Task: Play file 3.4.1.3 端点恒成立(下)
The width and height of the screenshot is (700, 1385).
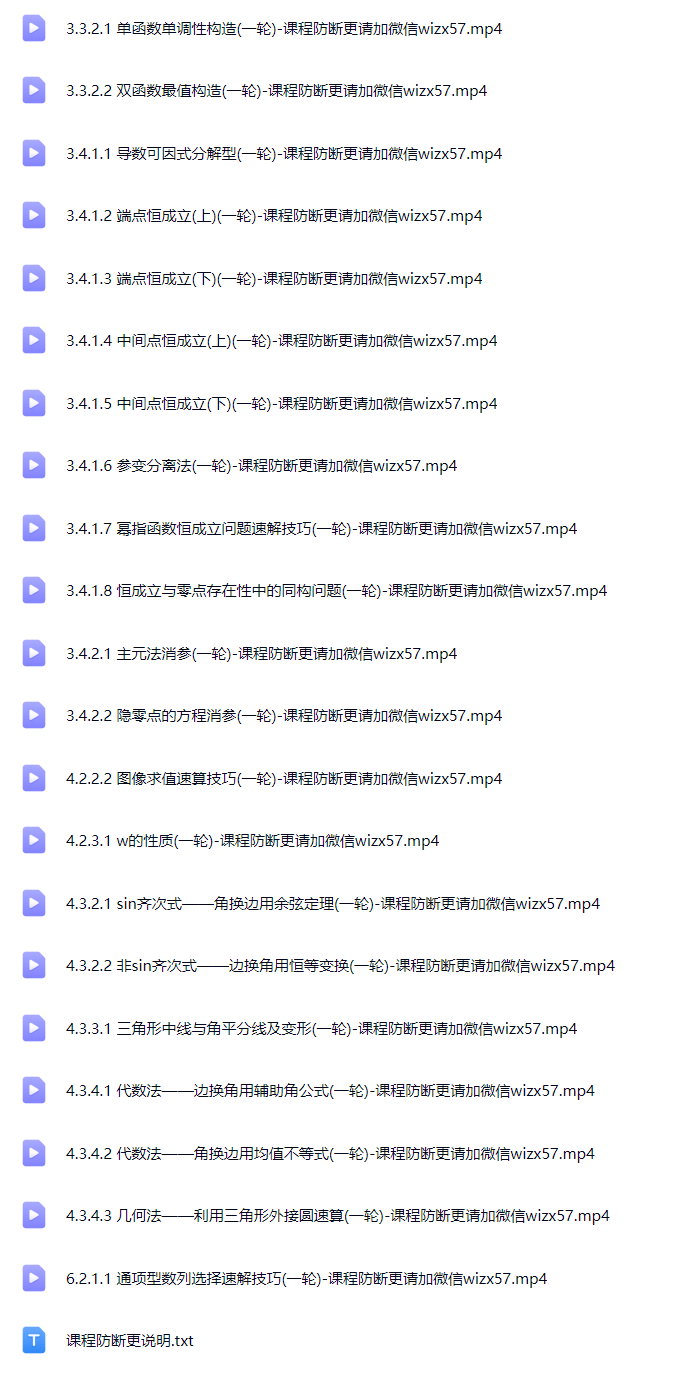Action: pos(274,279)
